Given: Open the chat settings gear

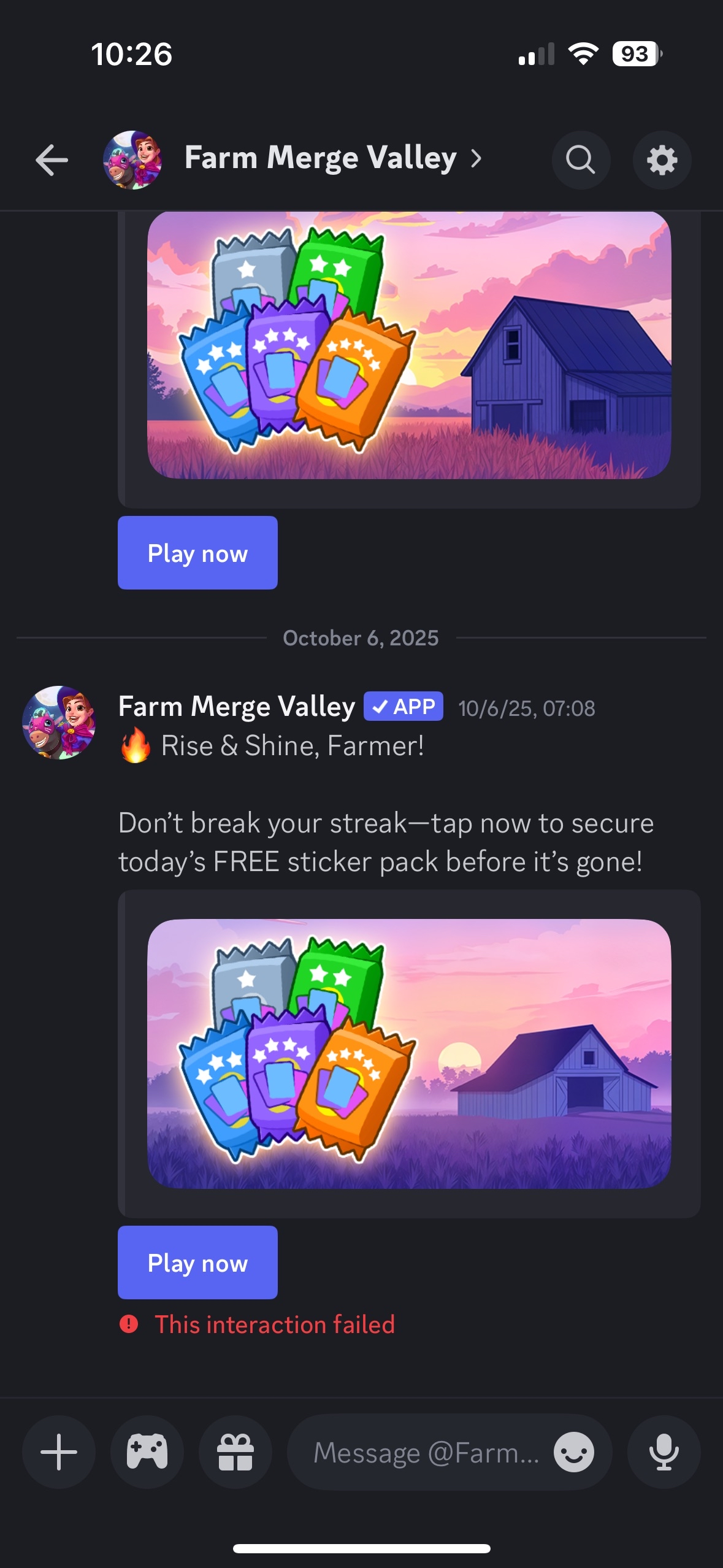Looking at the screenshot, I should tap(662, 160).
